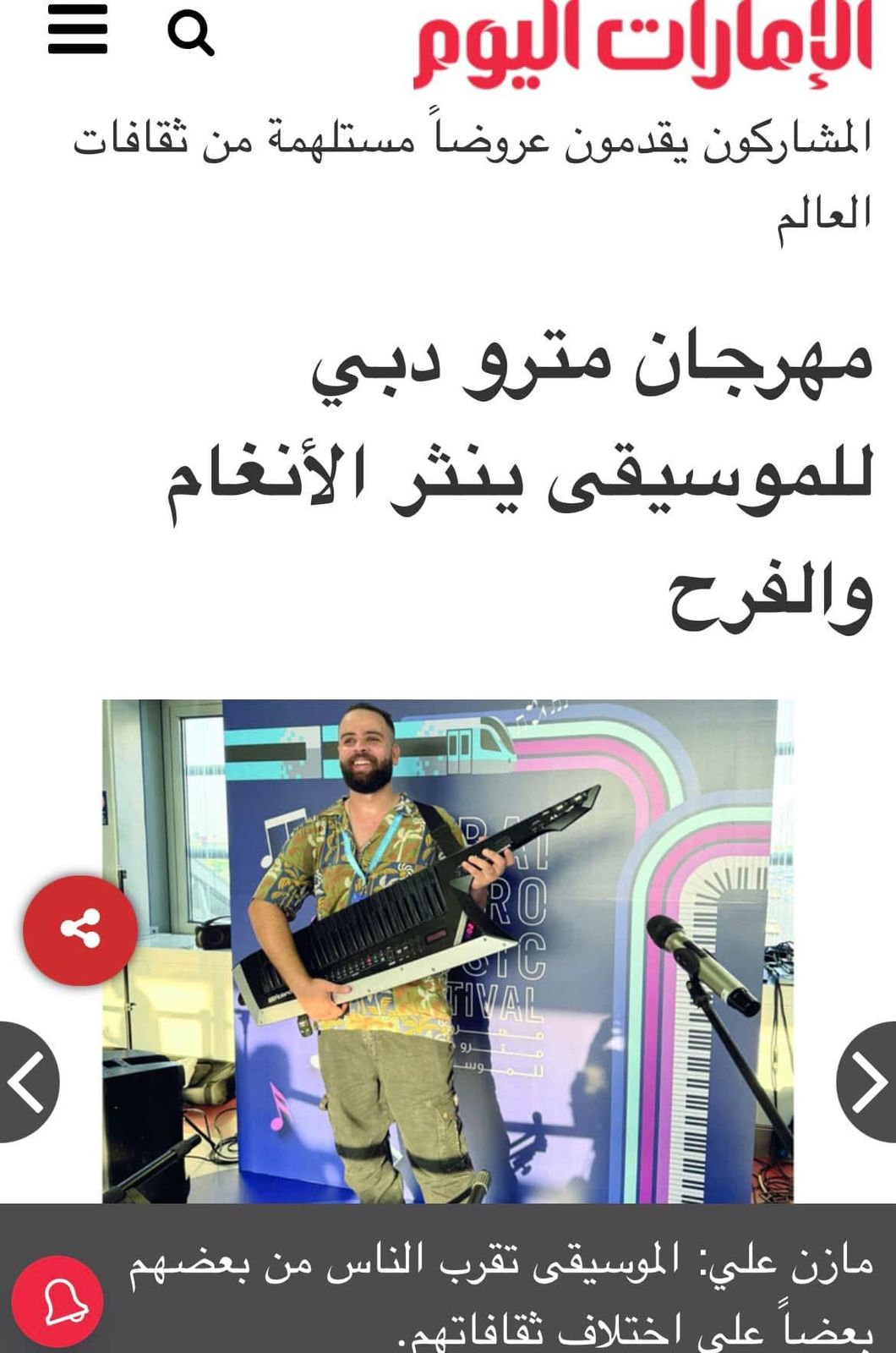Open the red notifications bell
This screenshot has height=1353, width=896.
pos(59,1302)
